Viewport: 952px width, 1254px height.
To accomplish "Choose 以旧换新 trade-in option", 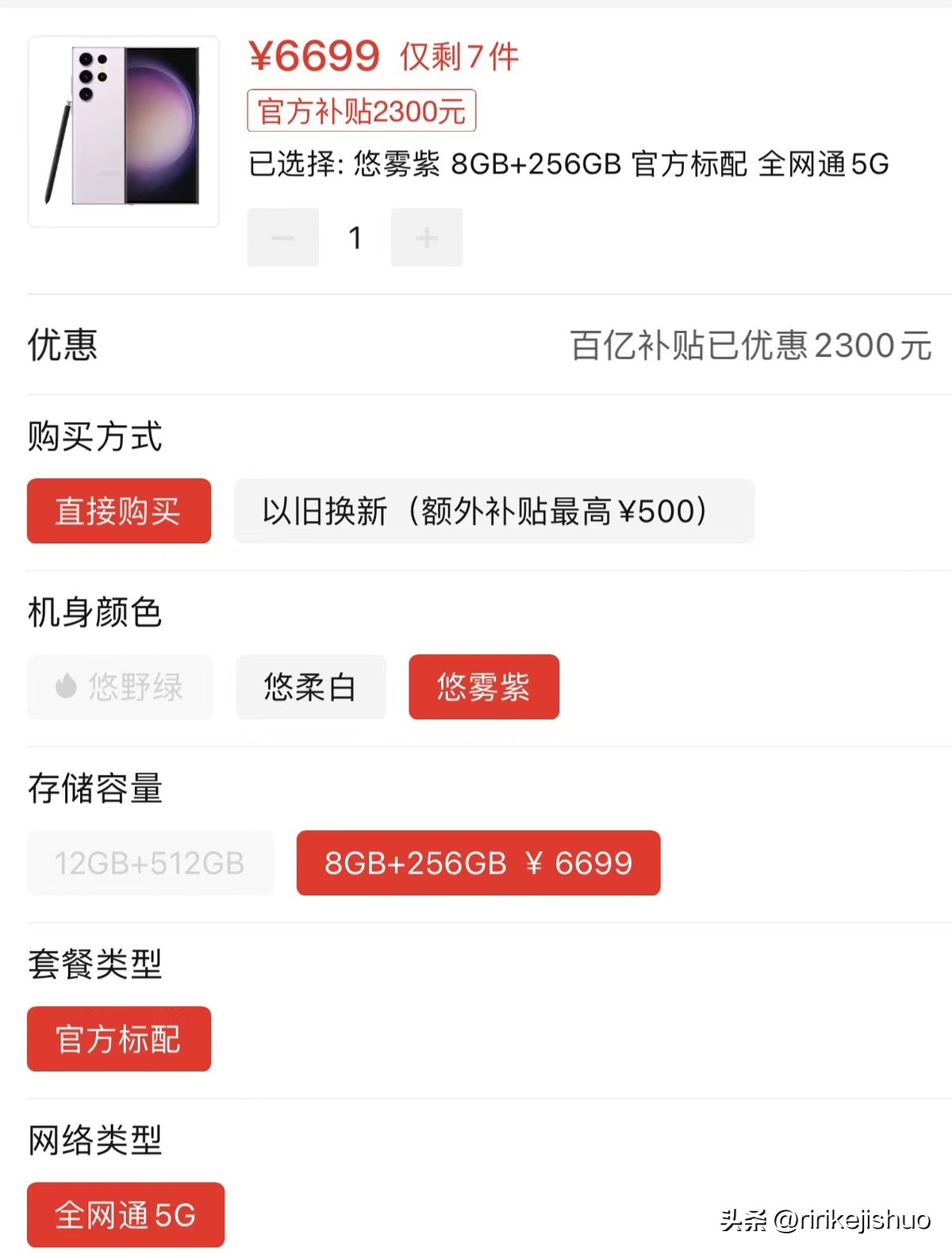I will pyautogui.click(x=493, y=511).
